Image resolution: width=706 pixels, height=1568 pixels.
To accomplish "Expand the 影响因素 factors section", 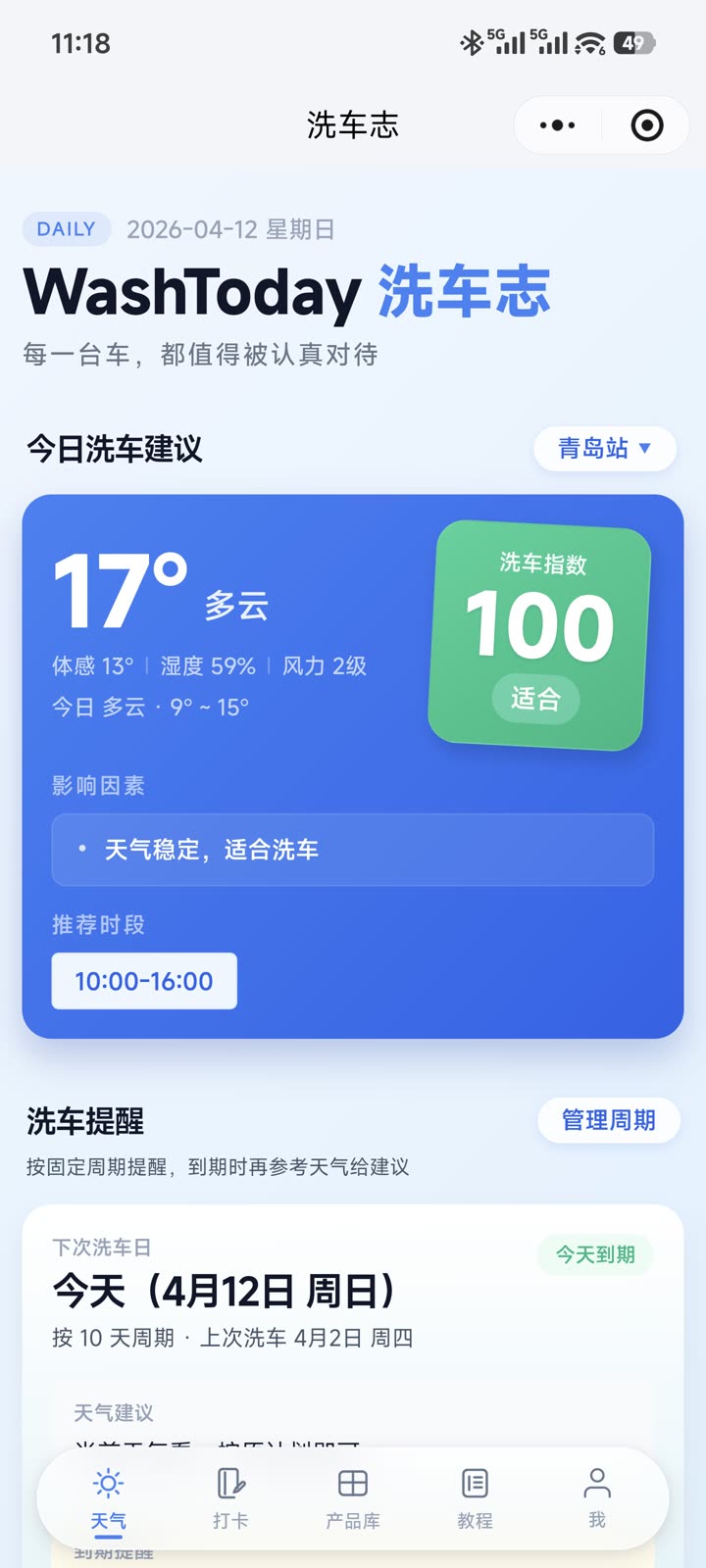I will click(x=88, y=786).
